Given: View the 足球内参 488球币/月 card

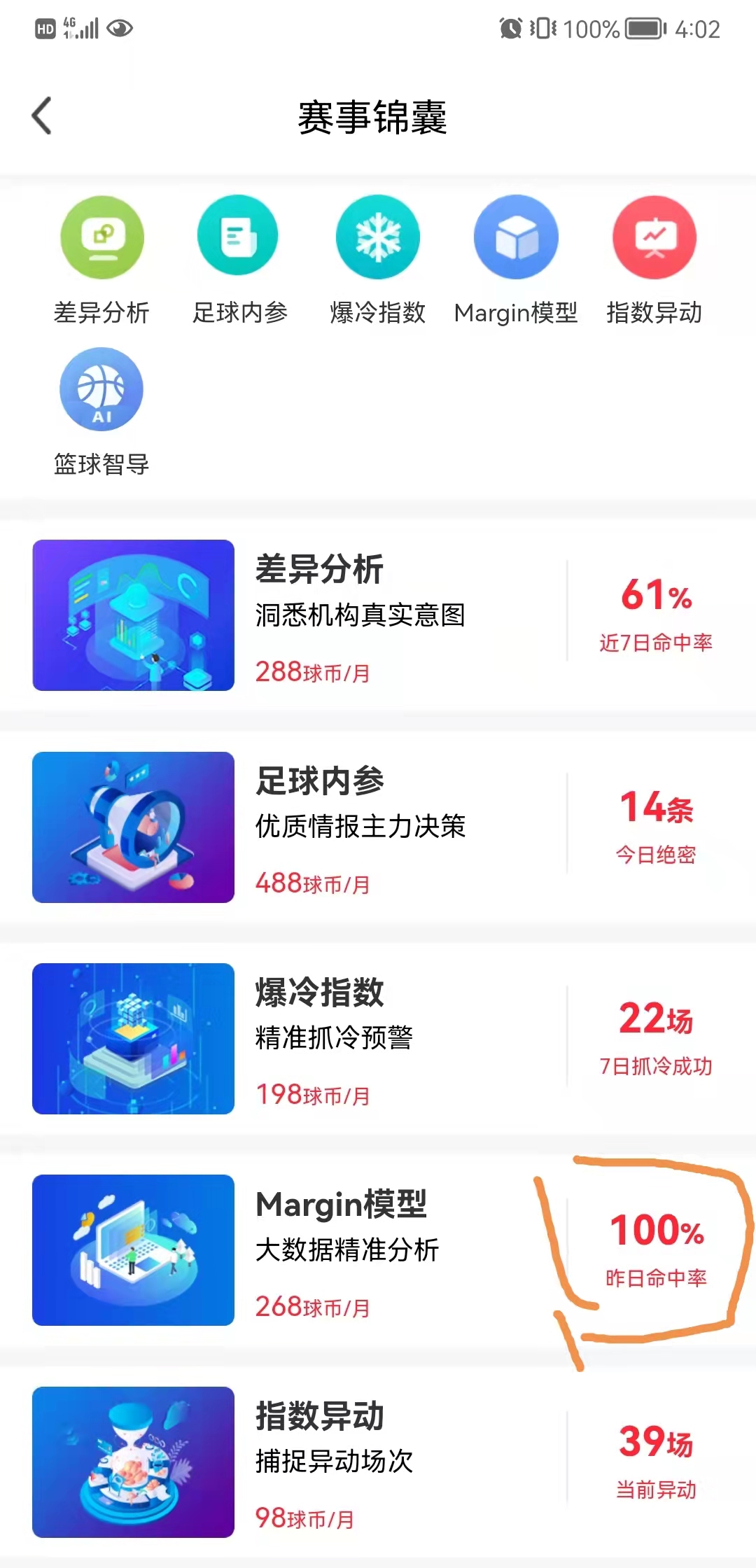Looking at the screenshot, I should click(378, 827).
